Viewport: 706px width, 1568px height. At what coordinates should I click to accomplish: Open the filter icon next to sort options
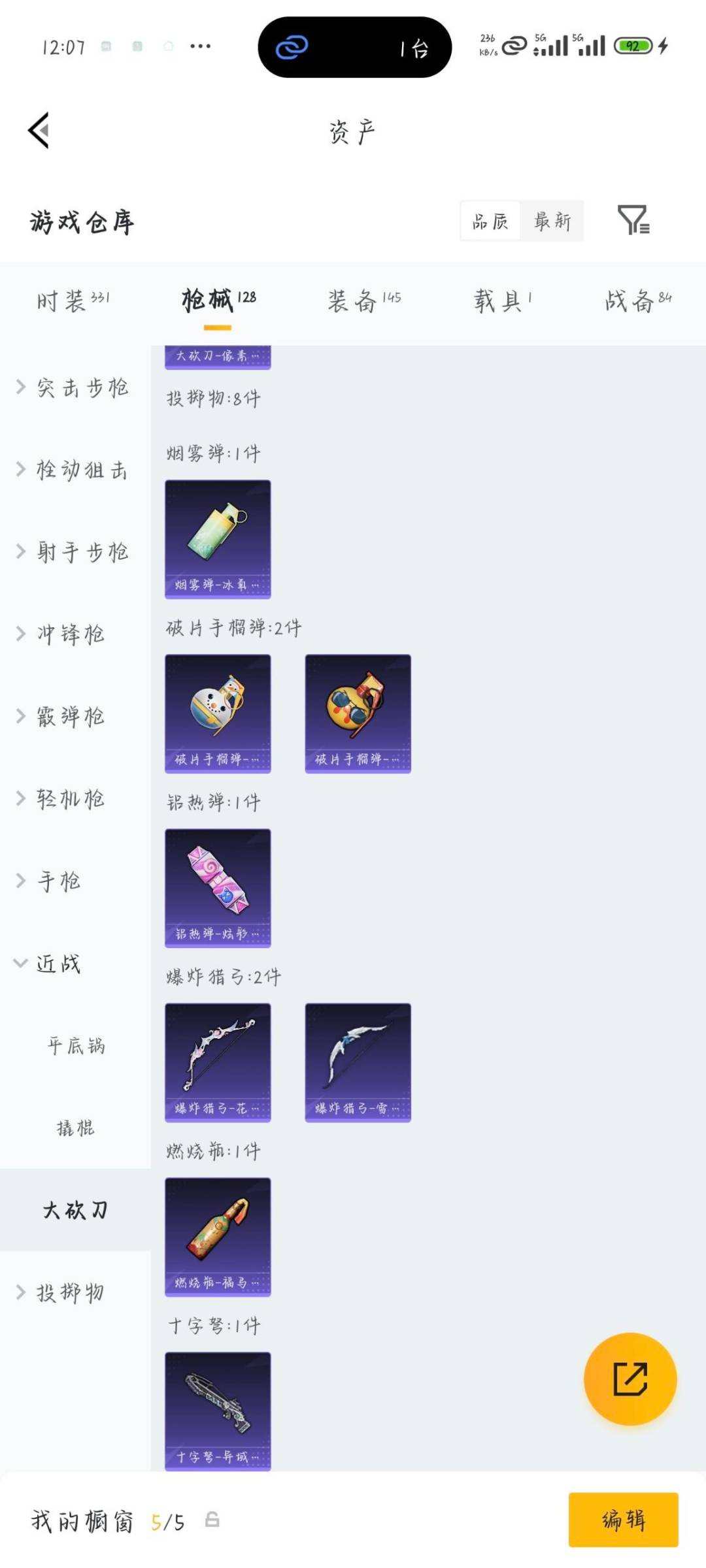click(633, 222)
